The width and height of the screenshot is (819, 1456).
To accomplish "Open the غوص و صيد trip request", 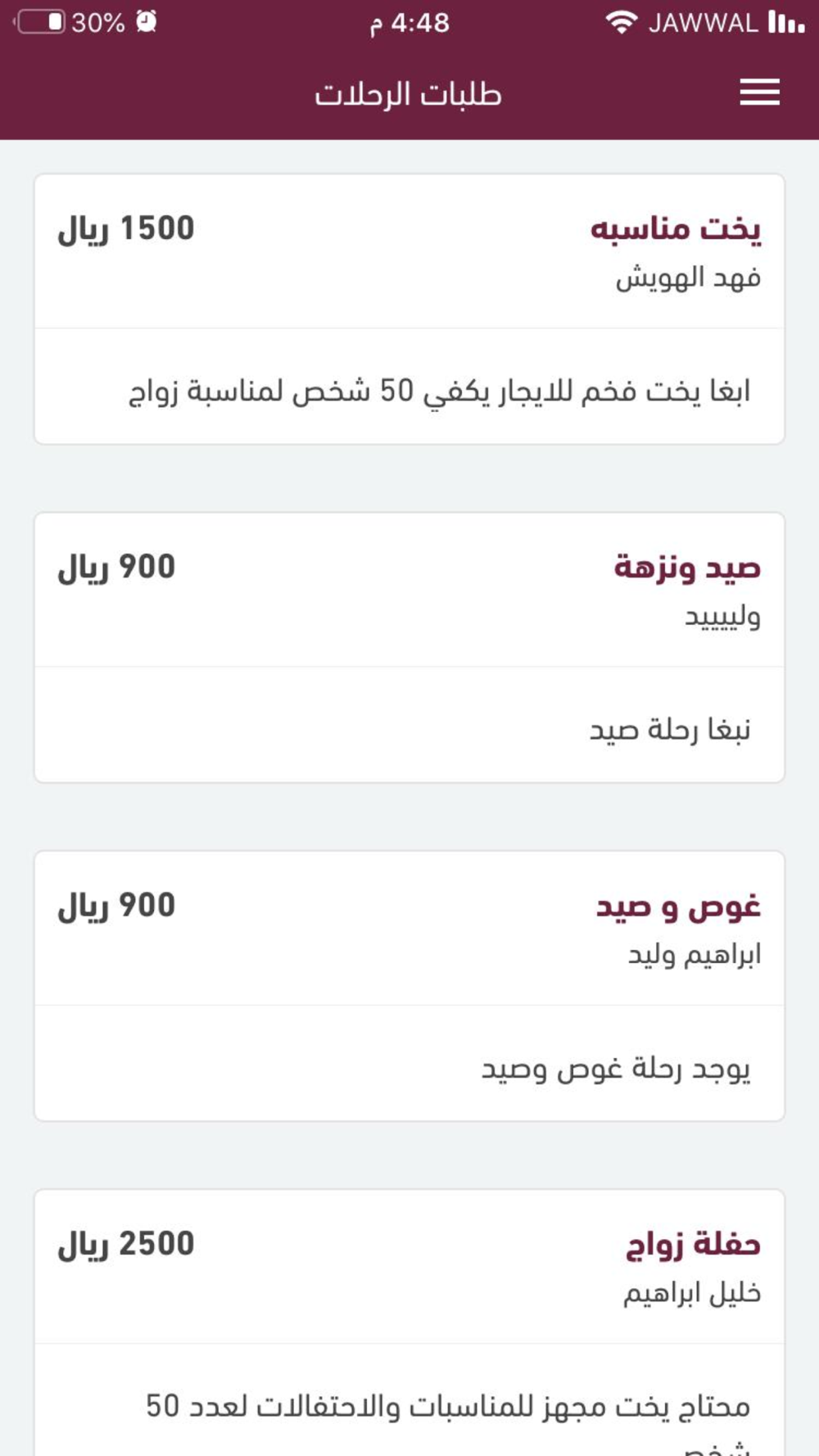I will coord(409,986).
